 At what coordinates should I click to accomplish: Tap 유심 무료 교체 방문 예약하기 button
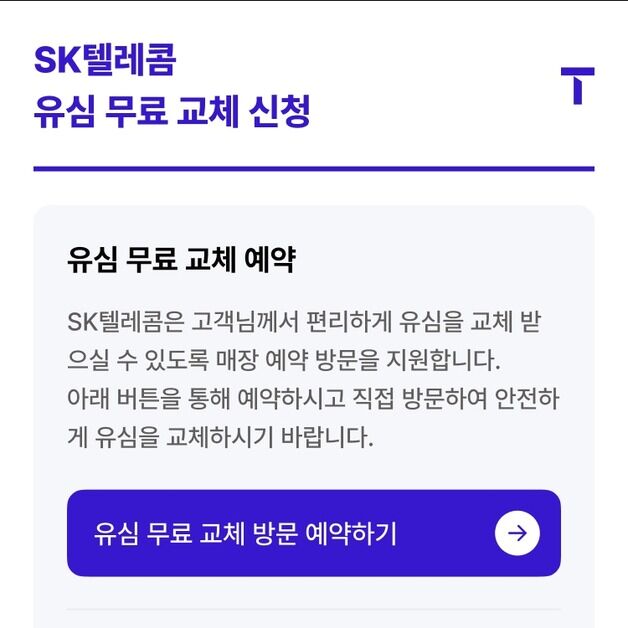click(313, 533)
